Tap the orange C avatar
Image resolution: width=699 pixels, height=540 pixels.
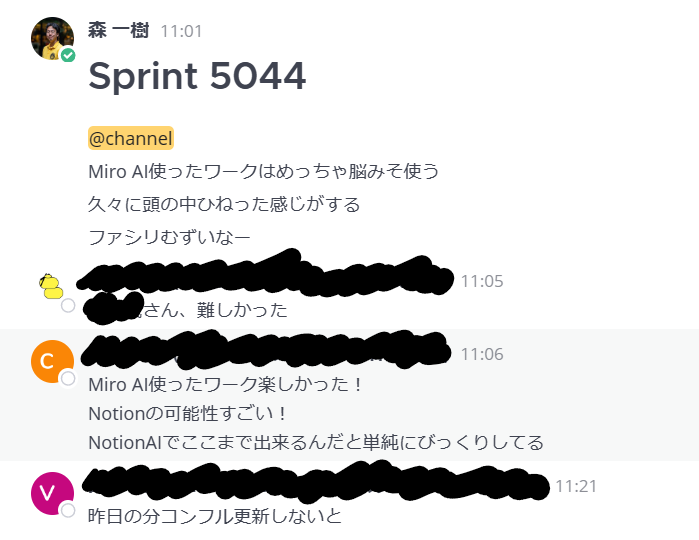point(52,361)
